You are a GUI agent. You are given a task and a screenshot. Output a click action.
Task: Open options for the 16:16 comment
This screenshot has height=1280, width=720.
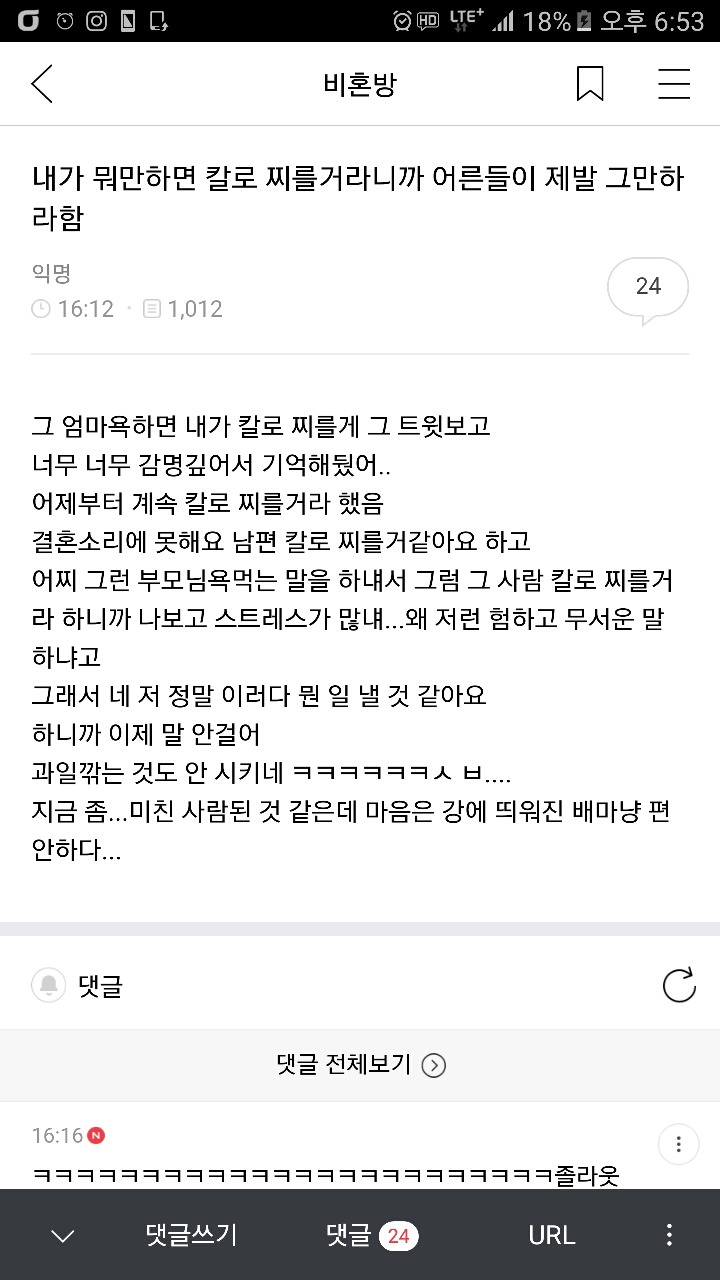pyautogui.click(x=678, y=1143)
